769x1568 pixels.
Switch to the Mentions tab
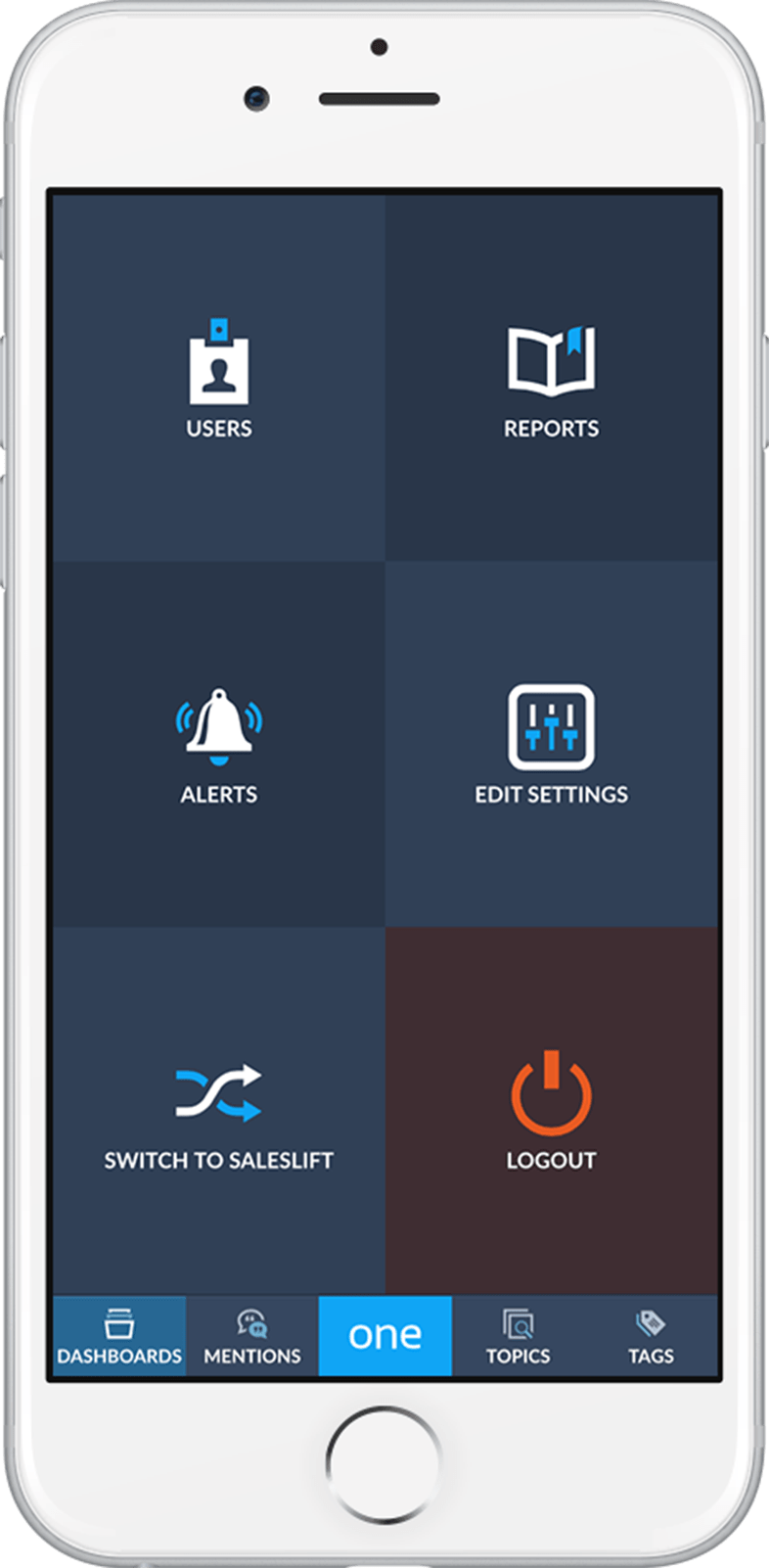pos(252,1336)
